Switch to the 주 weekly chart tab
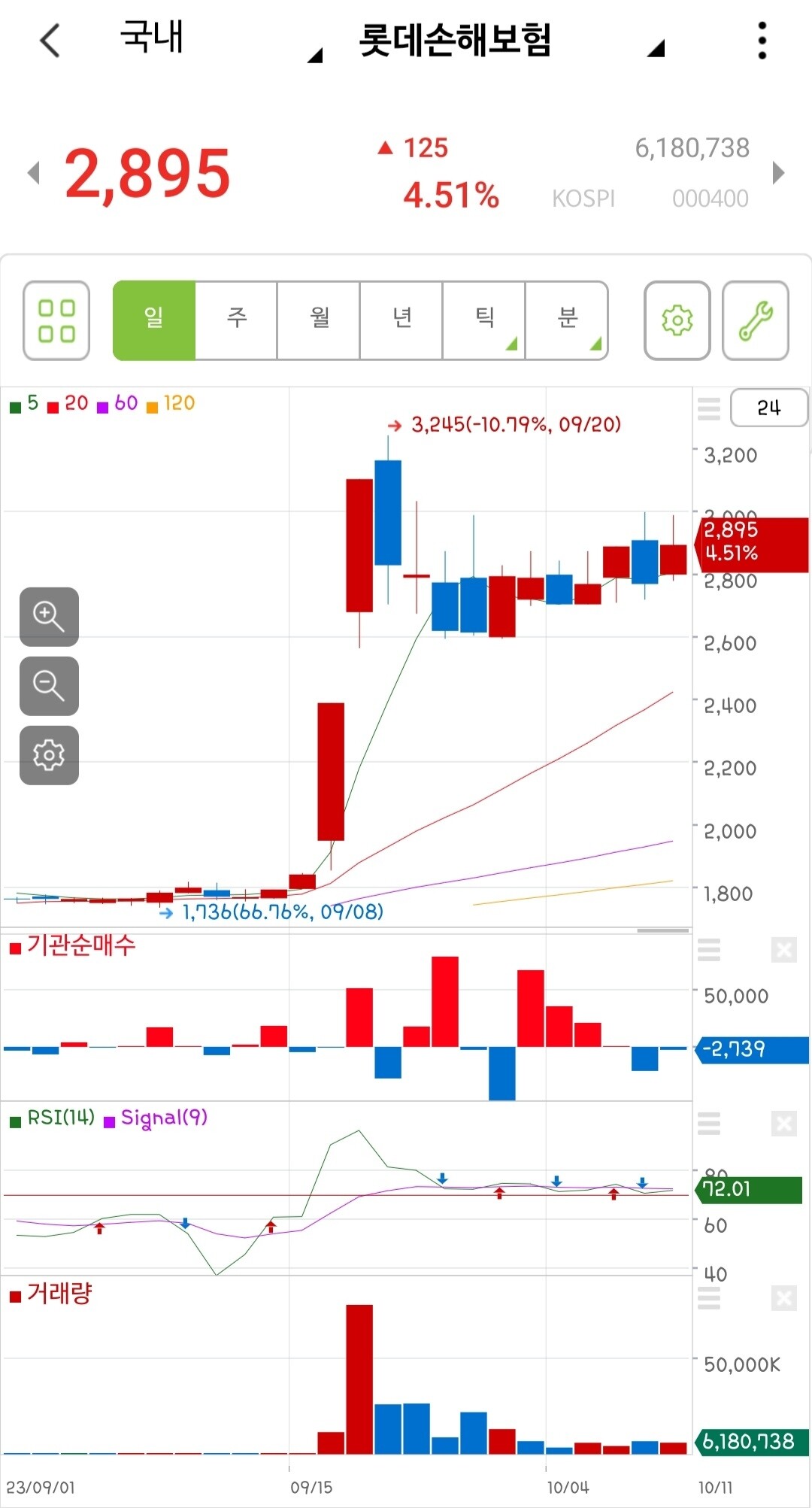This screenshot has width=812, height=1508. click(236, 320)
